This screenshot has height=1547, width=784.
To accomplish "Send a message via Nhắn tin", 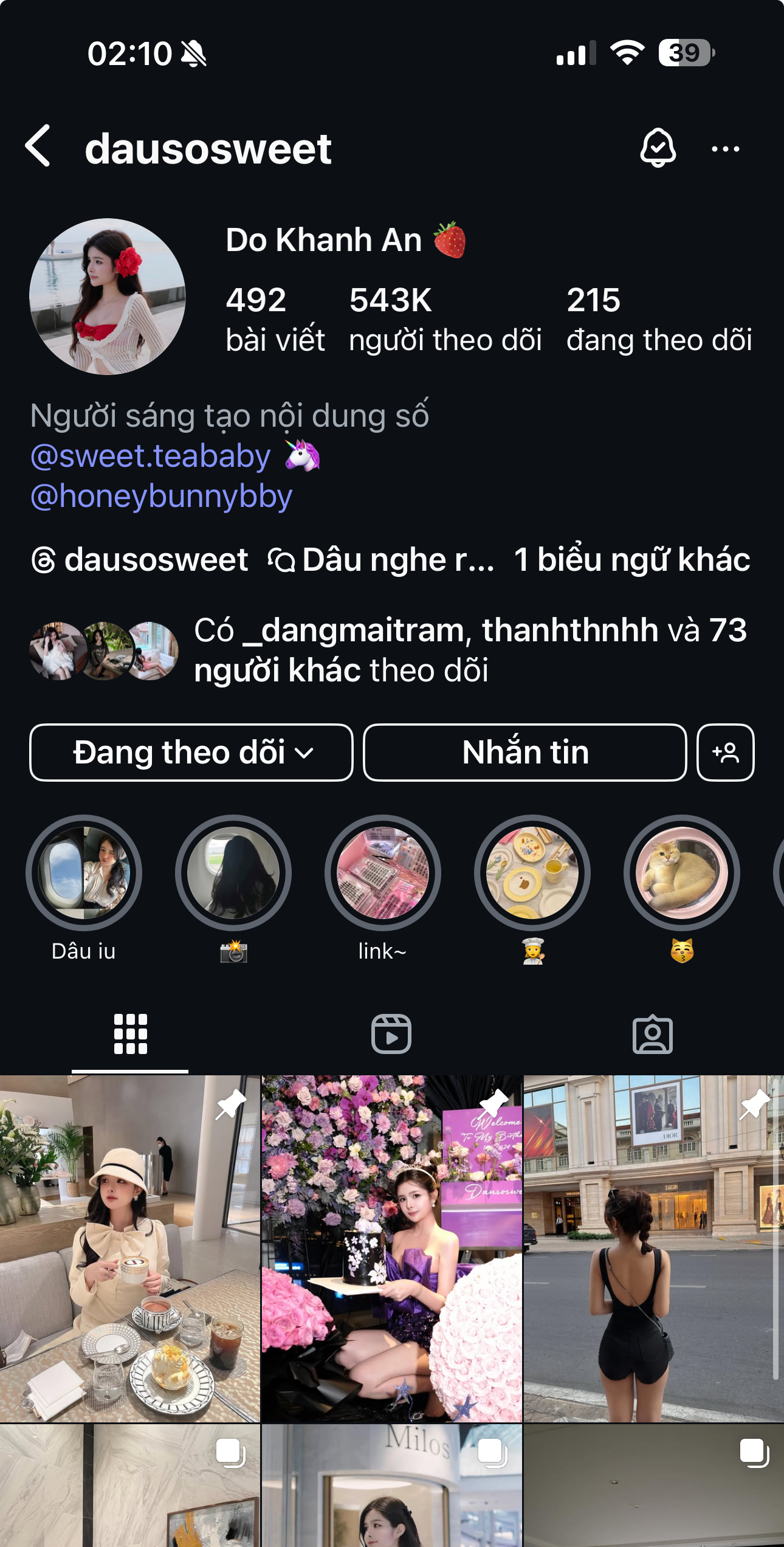I will [x=525, y=753].
